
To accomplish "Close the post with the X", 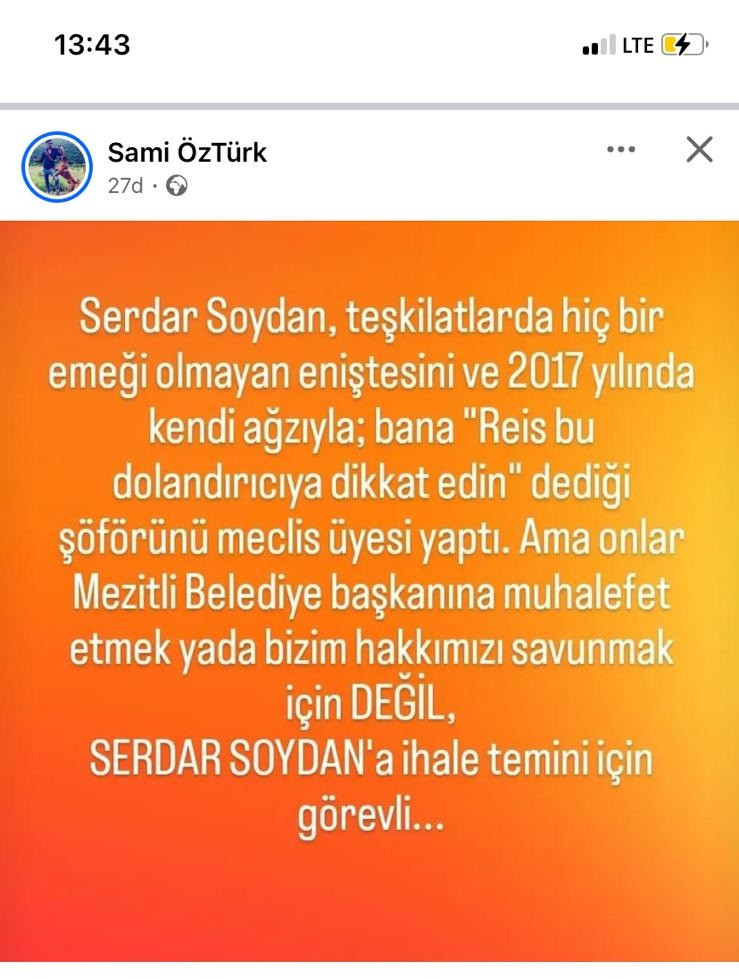I will 699,150.
